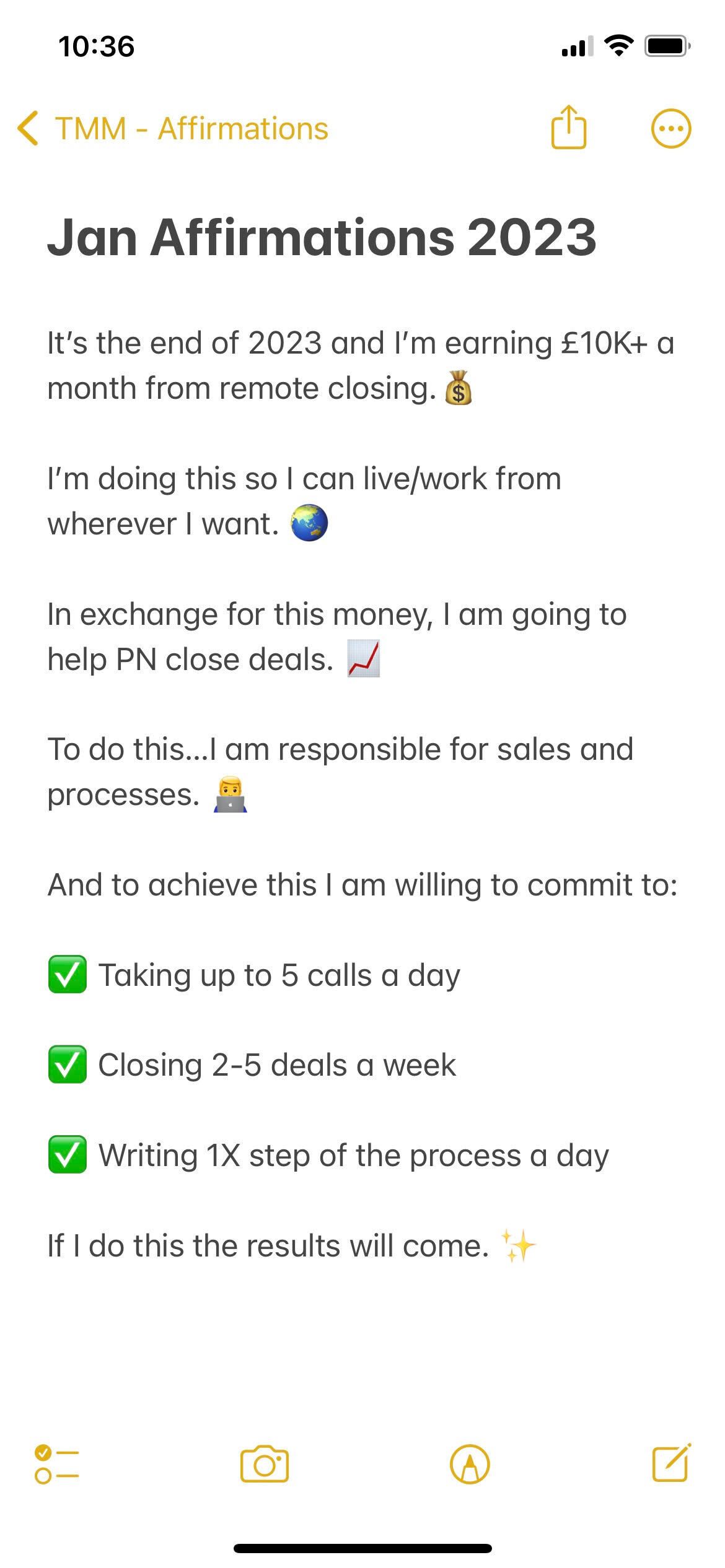Share this note
Image resolution: width=725 pixels, height=1568 pixels.
[568, 127]
